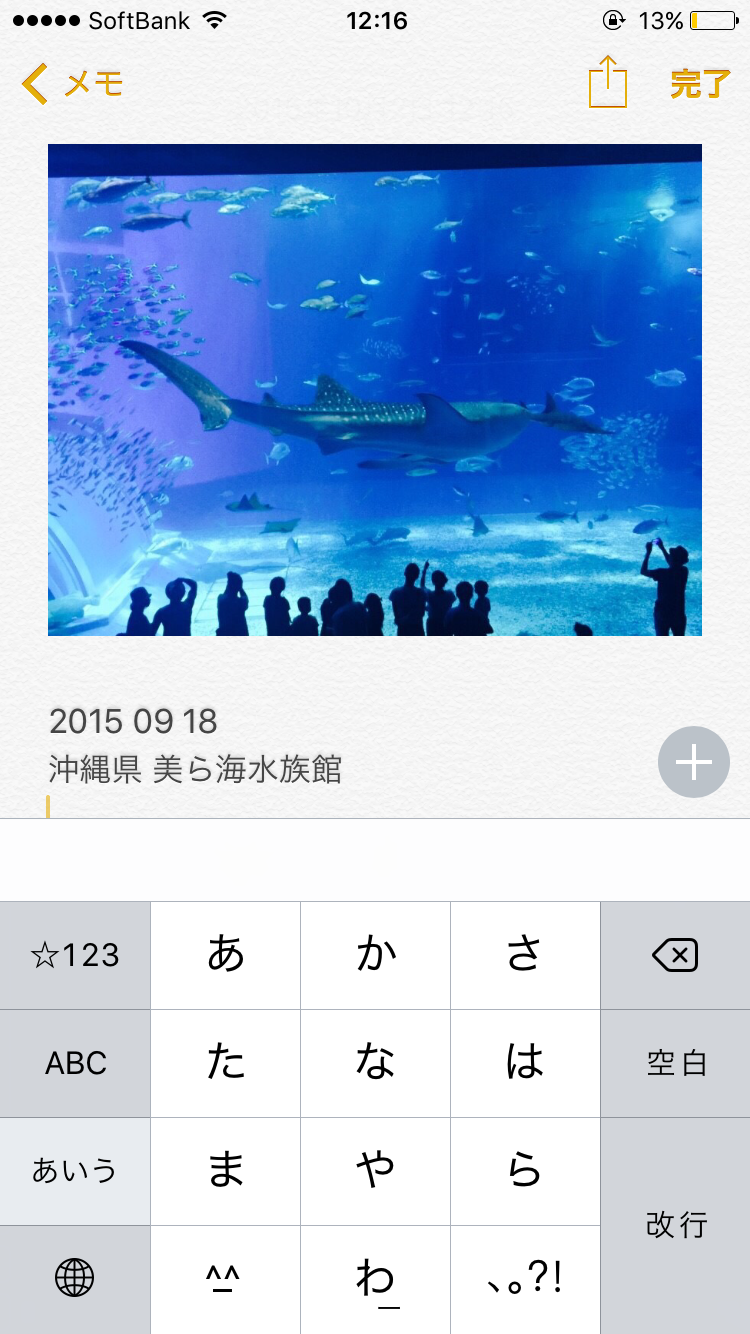Screen dimensions: 750x1334
Task: Go back to the メモ list
Action: [x=72, y=84]
